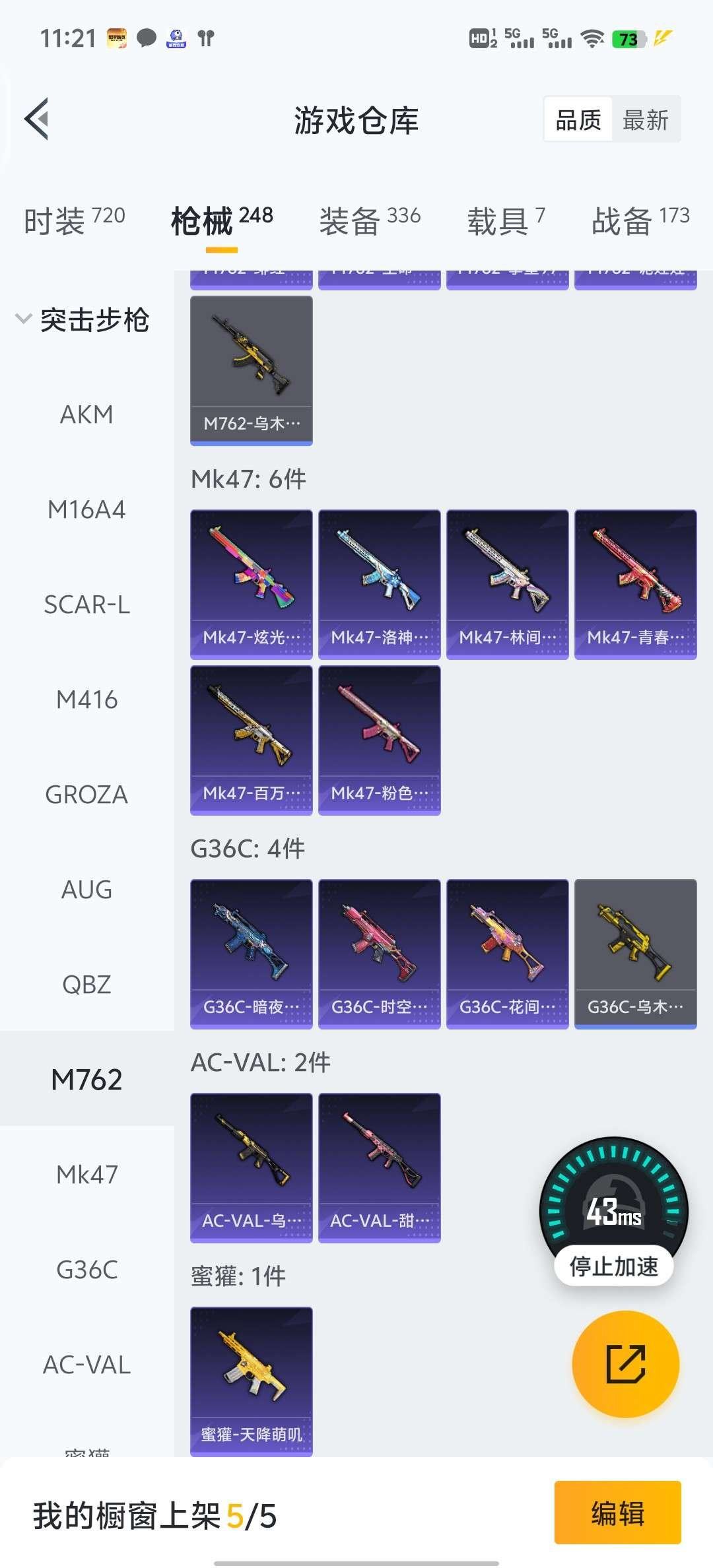Sort by 最新
This screenshot has height=1568, width=713.
(x=645, y=120)
